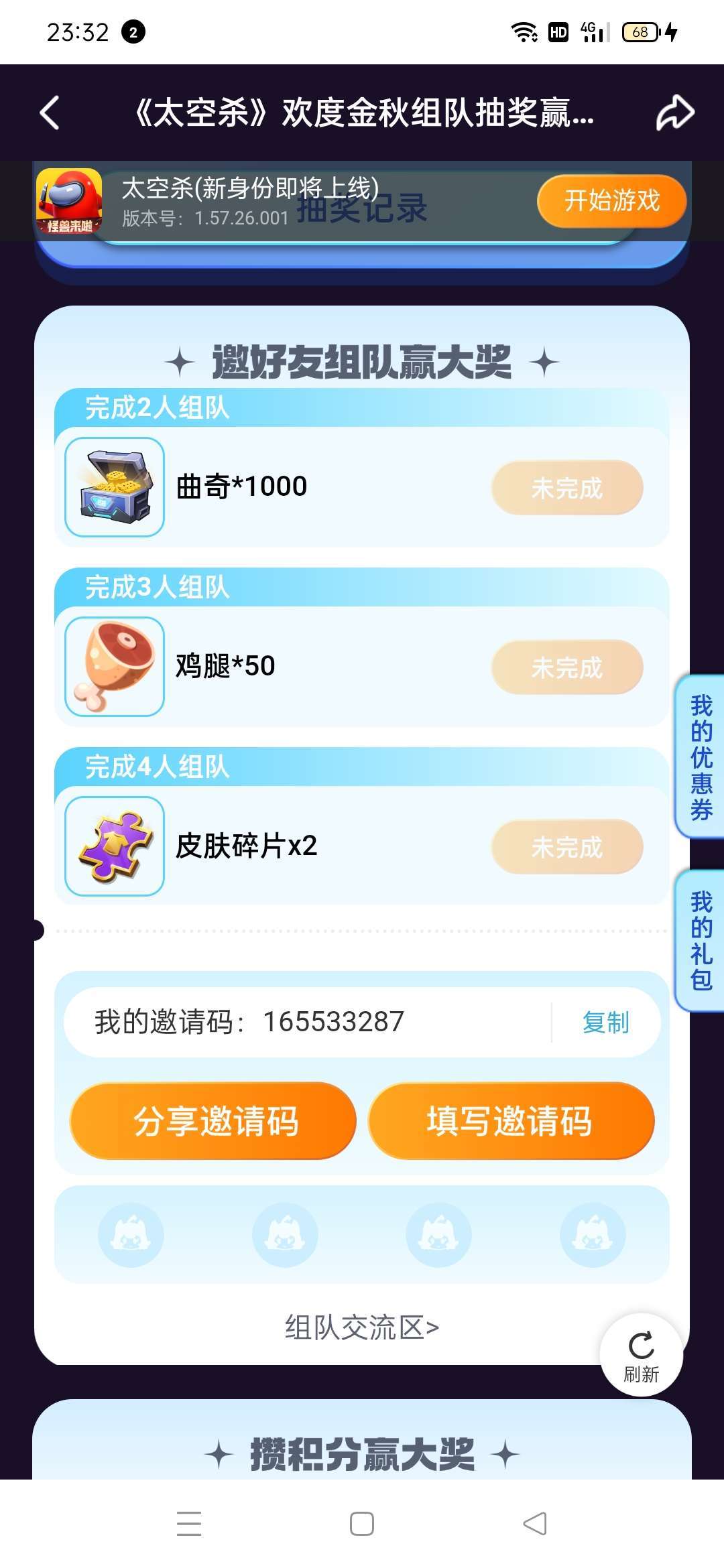Tap the 开始游戏 button
This screenshot has height=1568, width=724.
[x=611, y=200]
